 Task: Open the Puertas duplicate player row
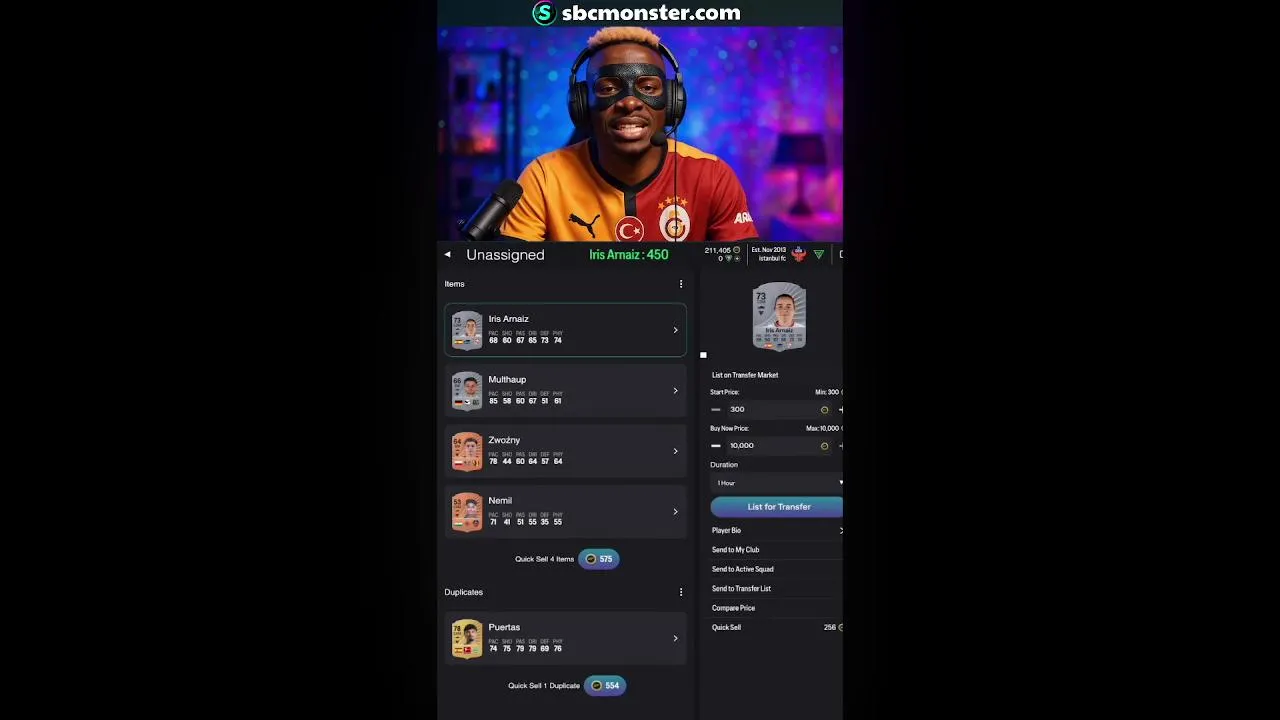click(565, 638)
